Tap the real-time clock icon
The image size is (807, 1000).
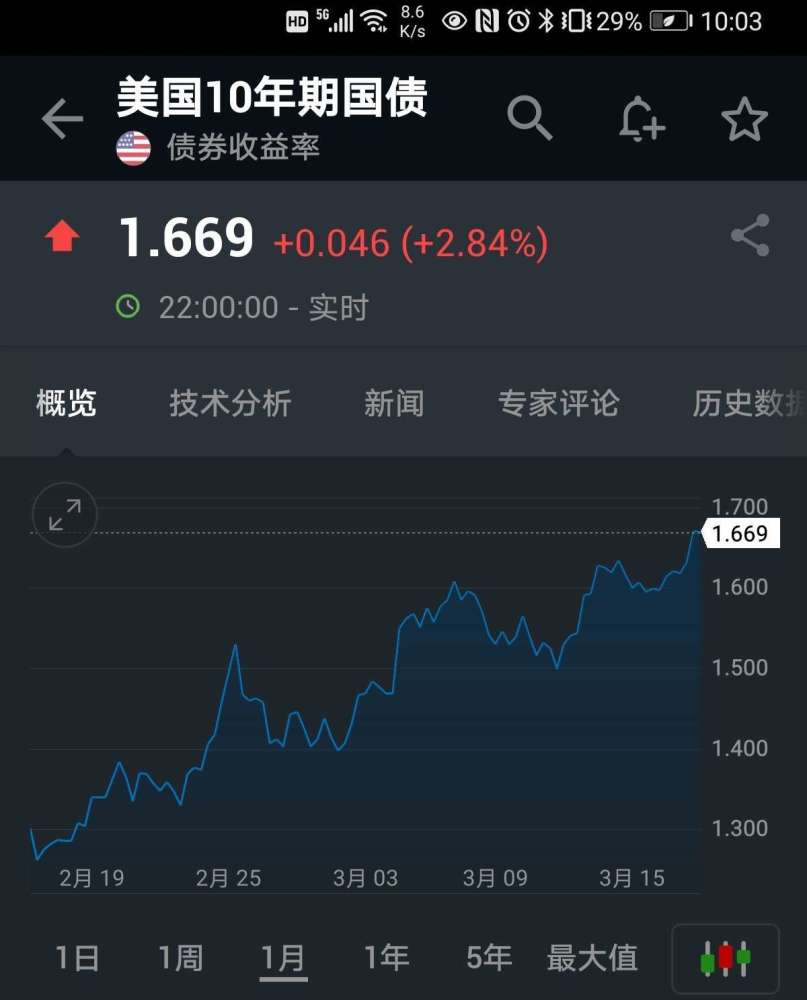pos(129,307)
